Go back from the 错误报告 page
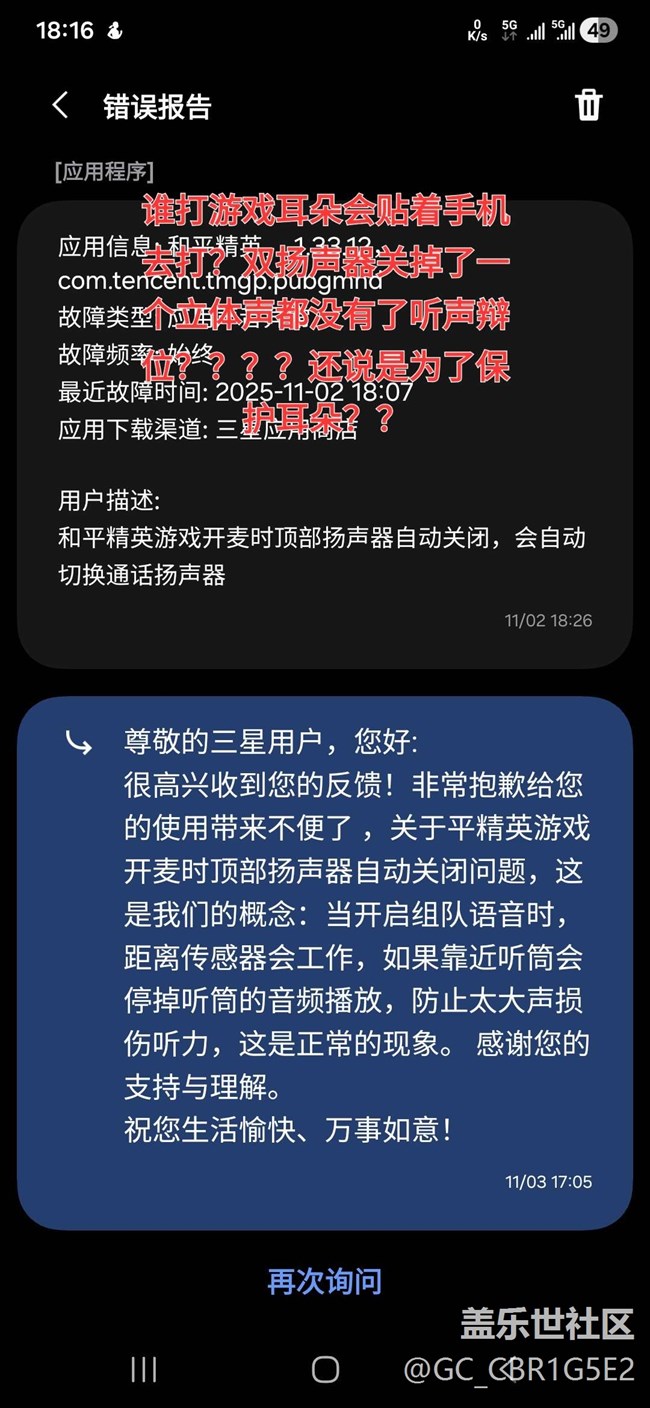The width and height of the screenshot is (650, 1408). point(61,106)
